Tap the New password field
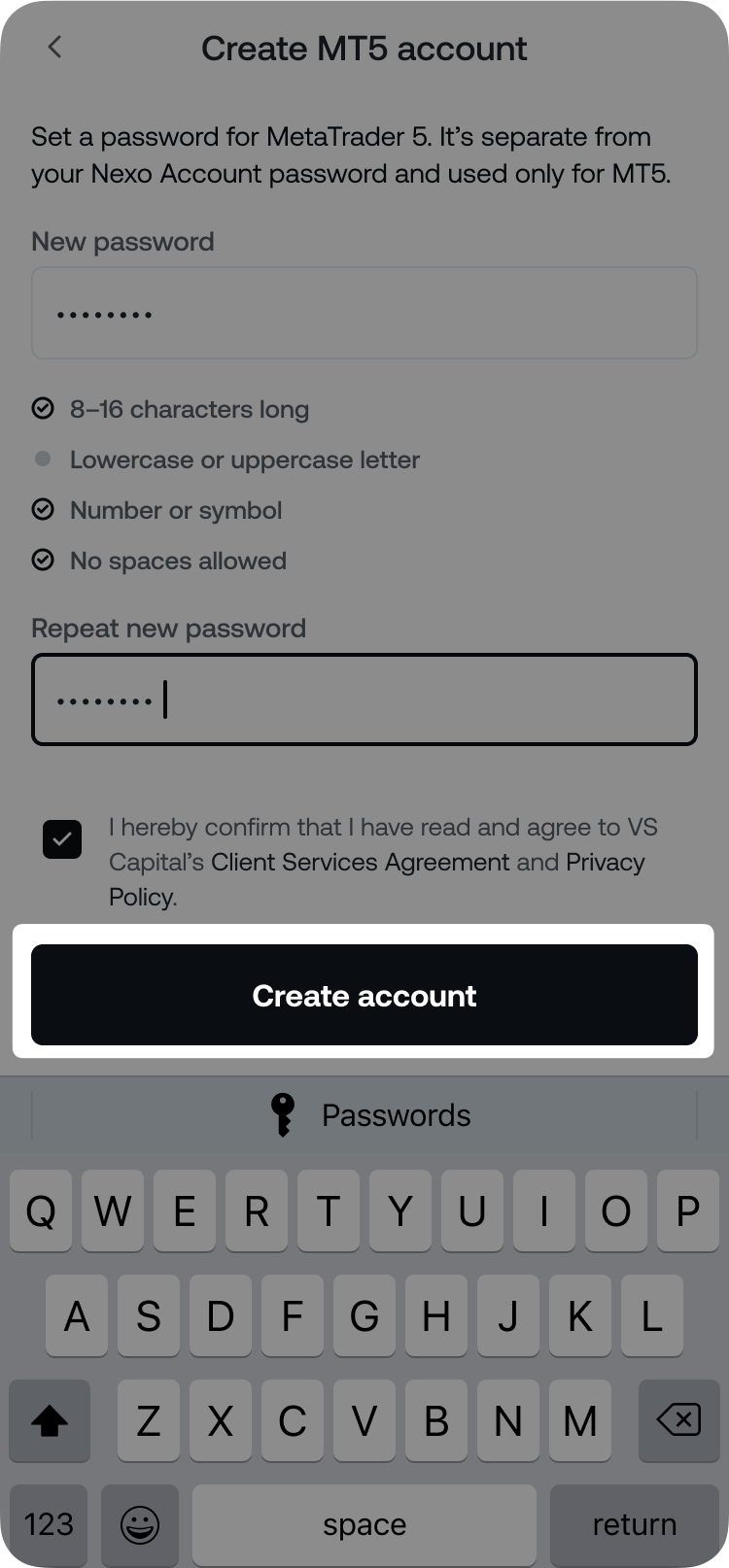The image size is (729, 1568). click(x=364, y=313)
